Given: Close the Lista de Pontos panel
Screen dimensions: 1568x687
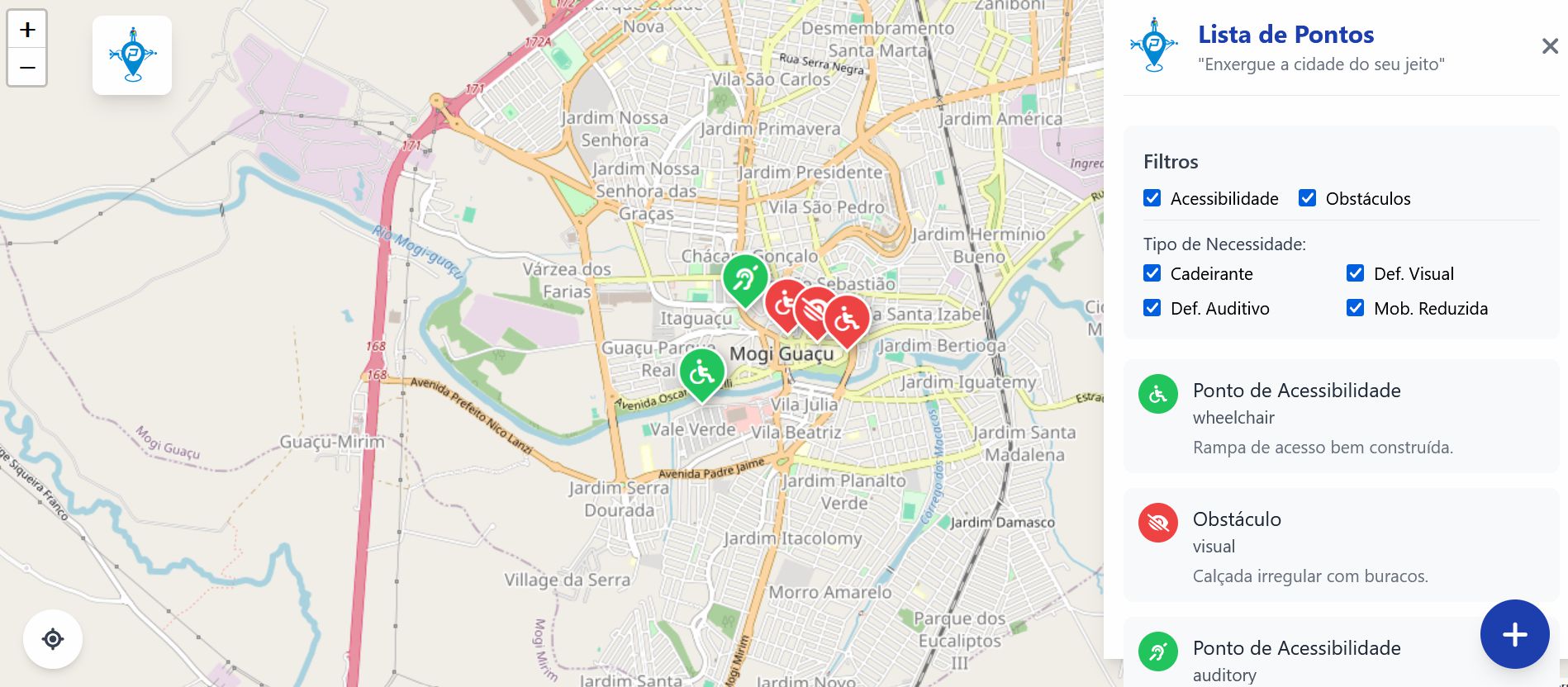Looking at the screenshot, I should pos(1550,46).
